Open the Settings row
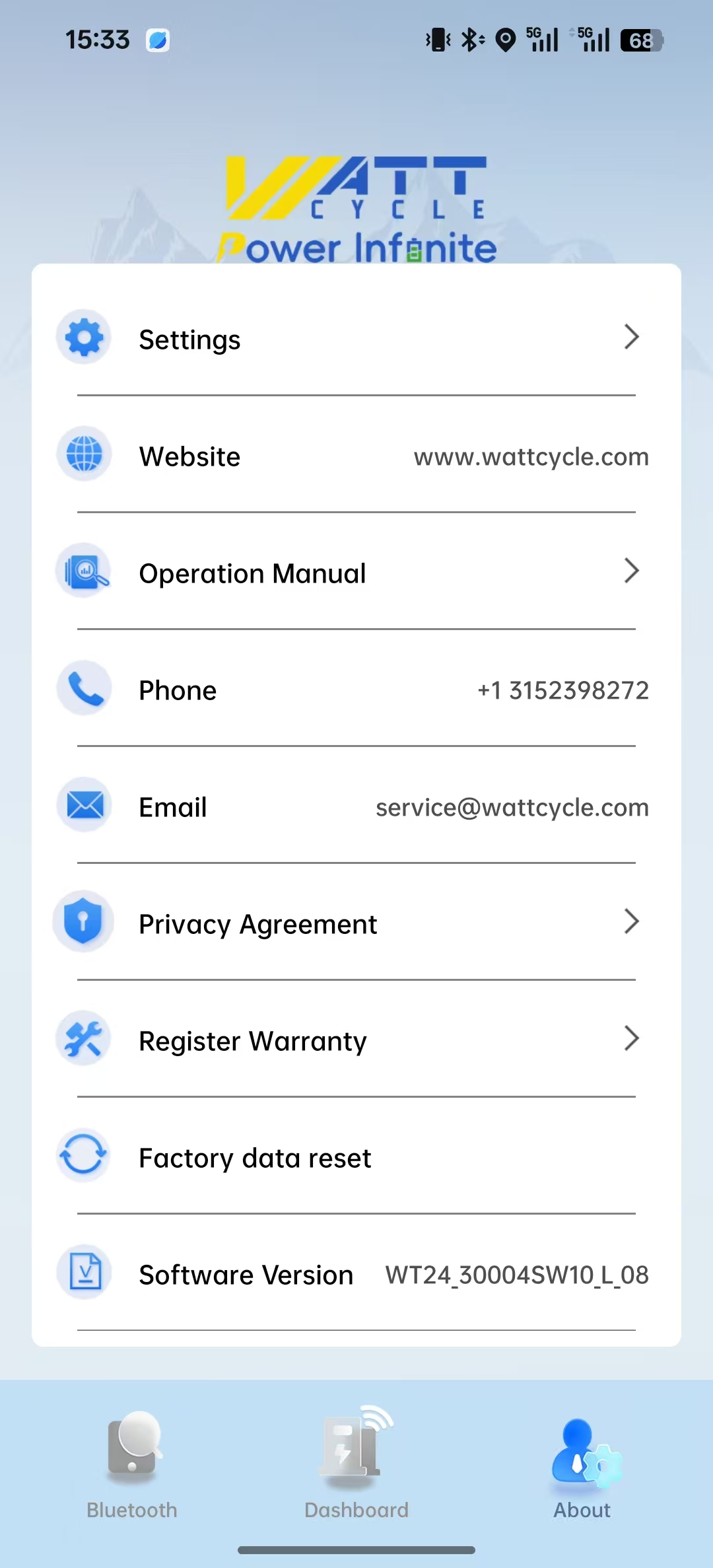The width and height of the screenshot is (713, 1568). (356, 338)
